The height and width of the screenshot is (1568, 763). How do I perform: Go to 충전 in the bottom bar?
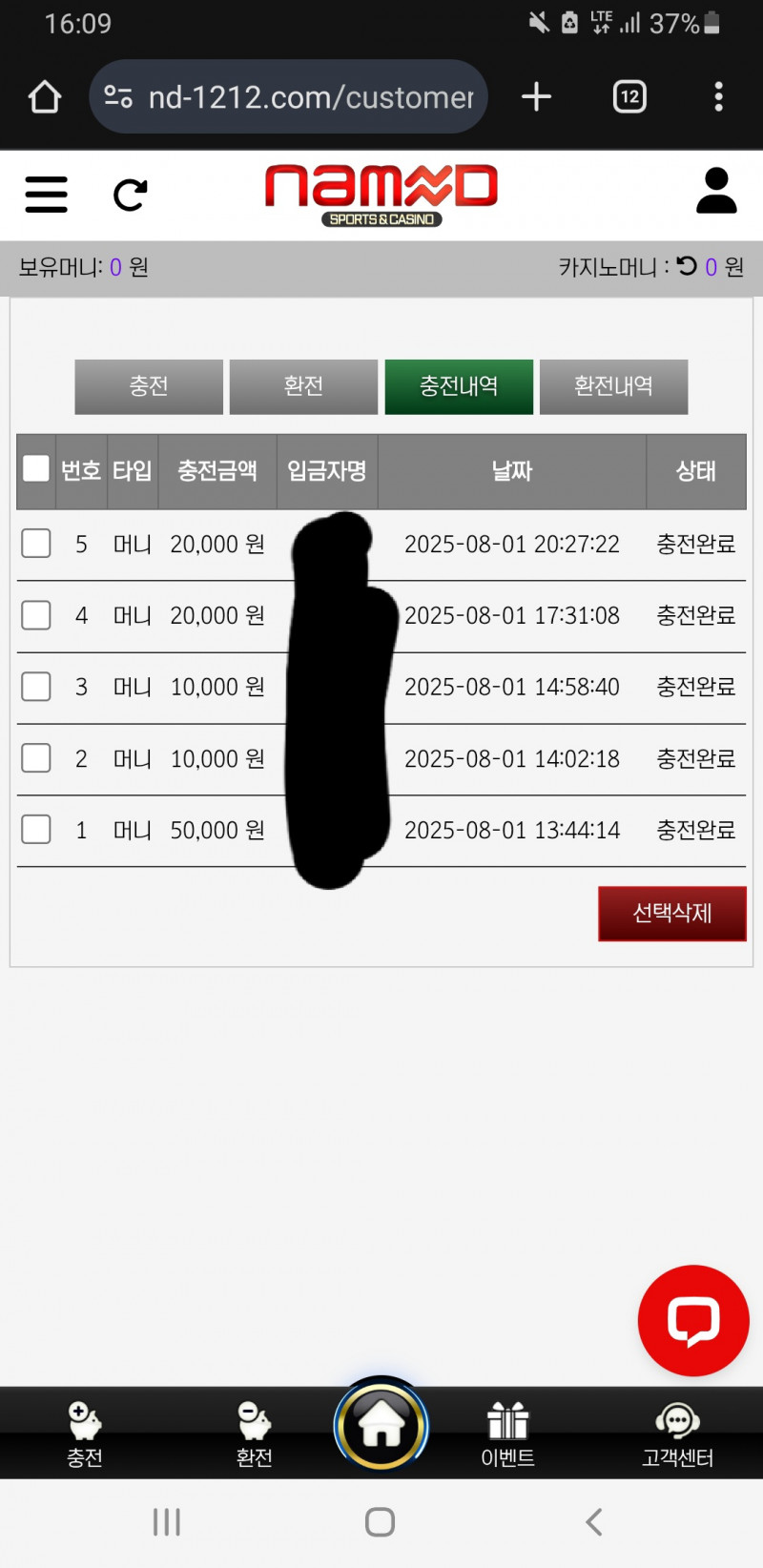click(85, 1434)
